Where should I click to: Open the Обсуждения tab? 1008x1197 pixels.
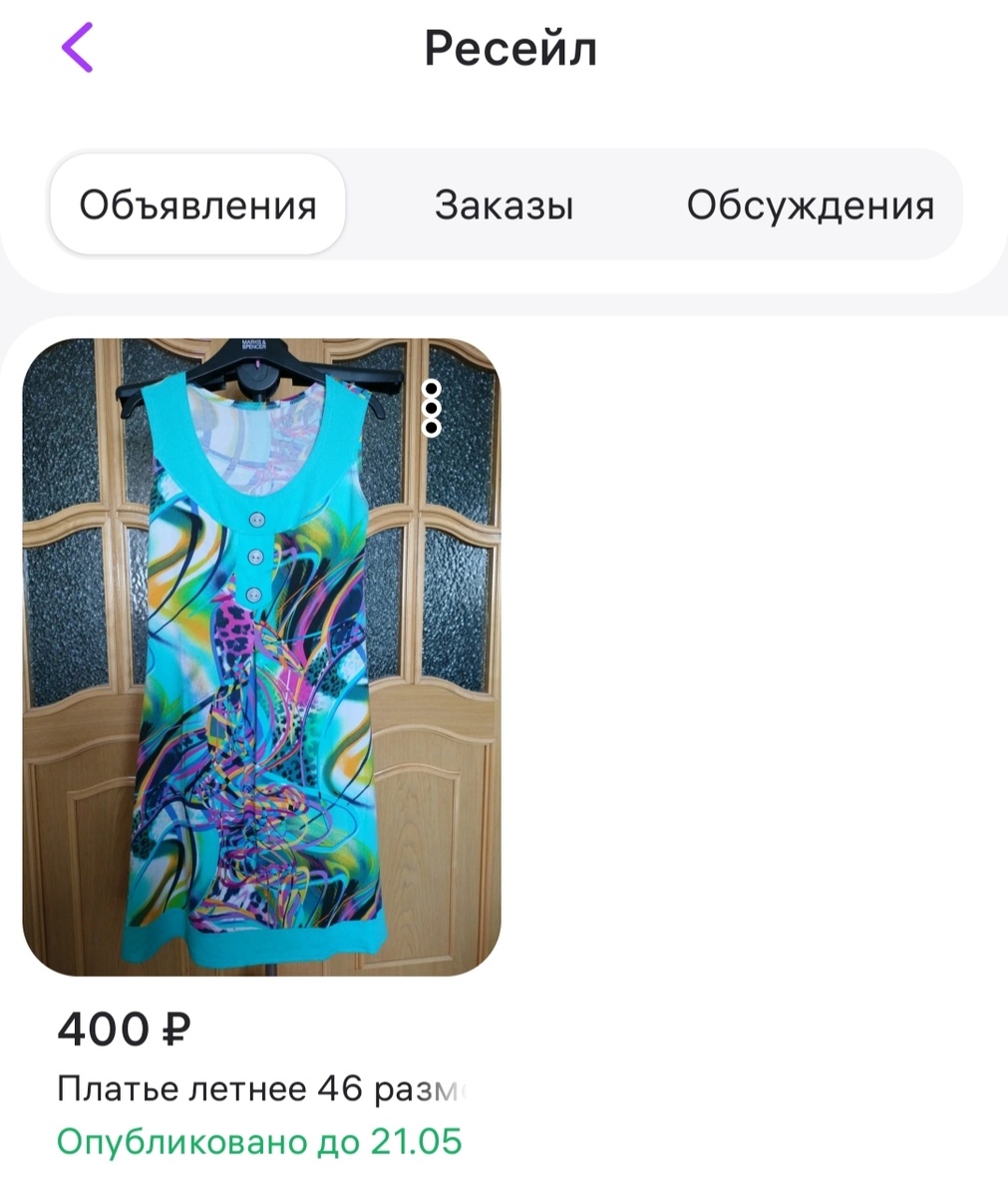pos(810,203)
